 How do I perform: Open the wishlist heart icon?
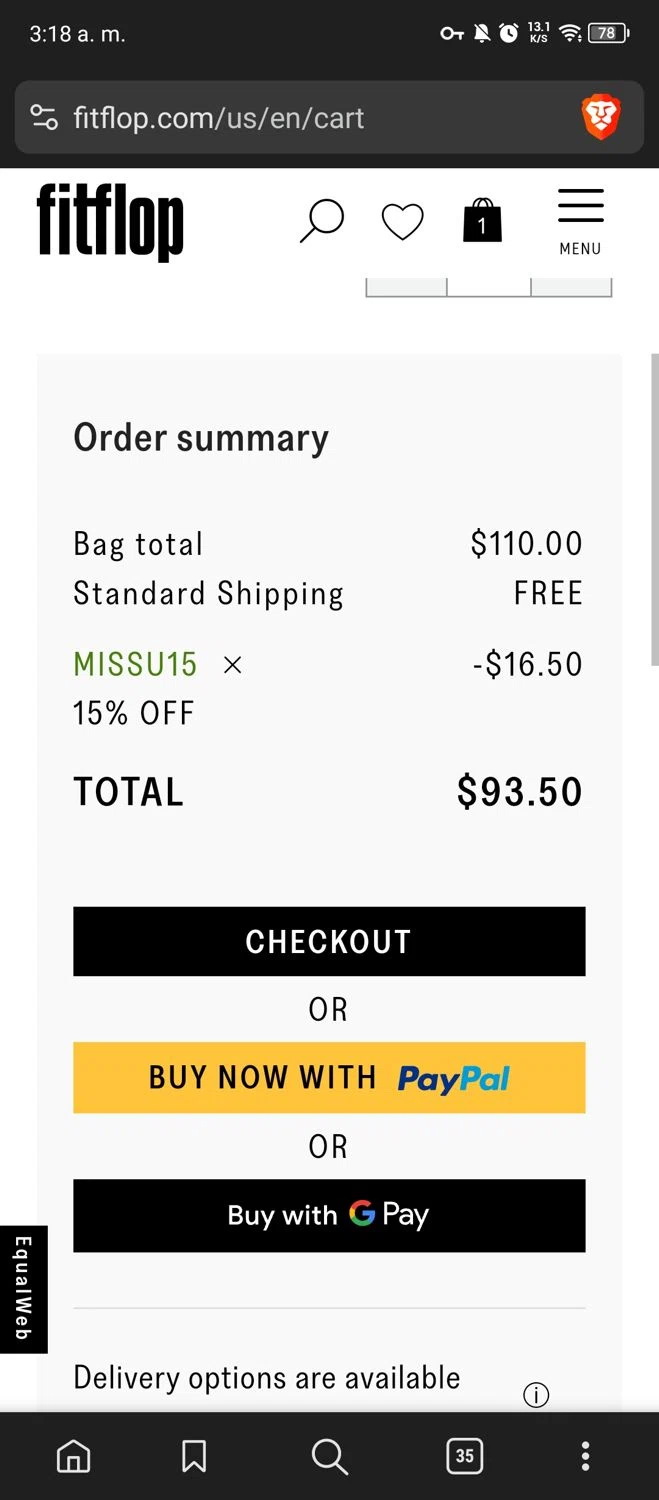[403, 222]
